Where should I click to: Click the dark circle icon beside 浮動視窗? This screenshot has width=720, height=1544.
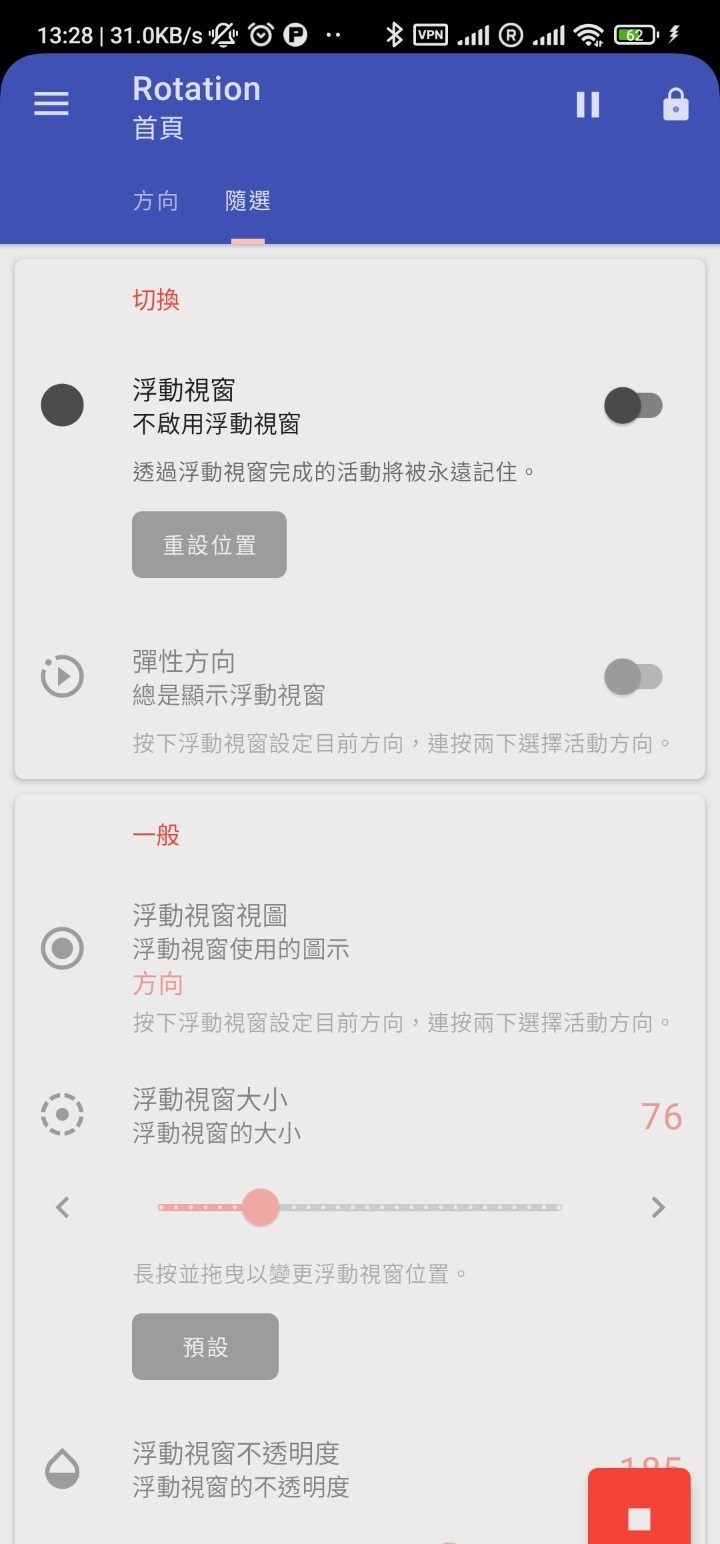tap(62, 404)
